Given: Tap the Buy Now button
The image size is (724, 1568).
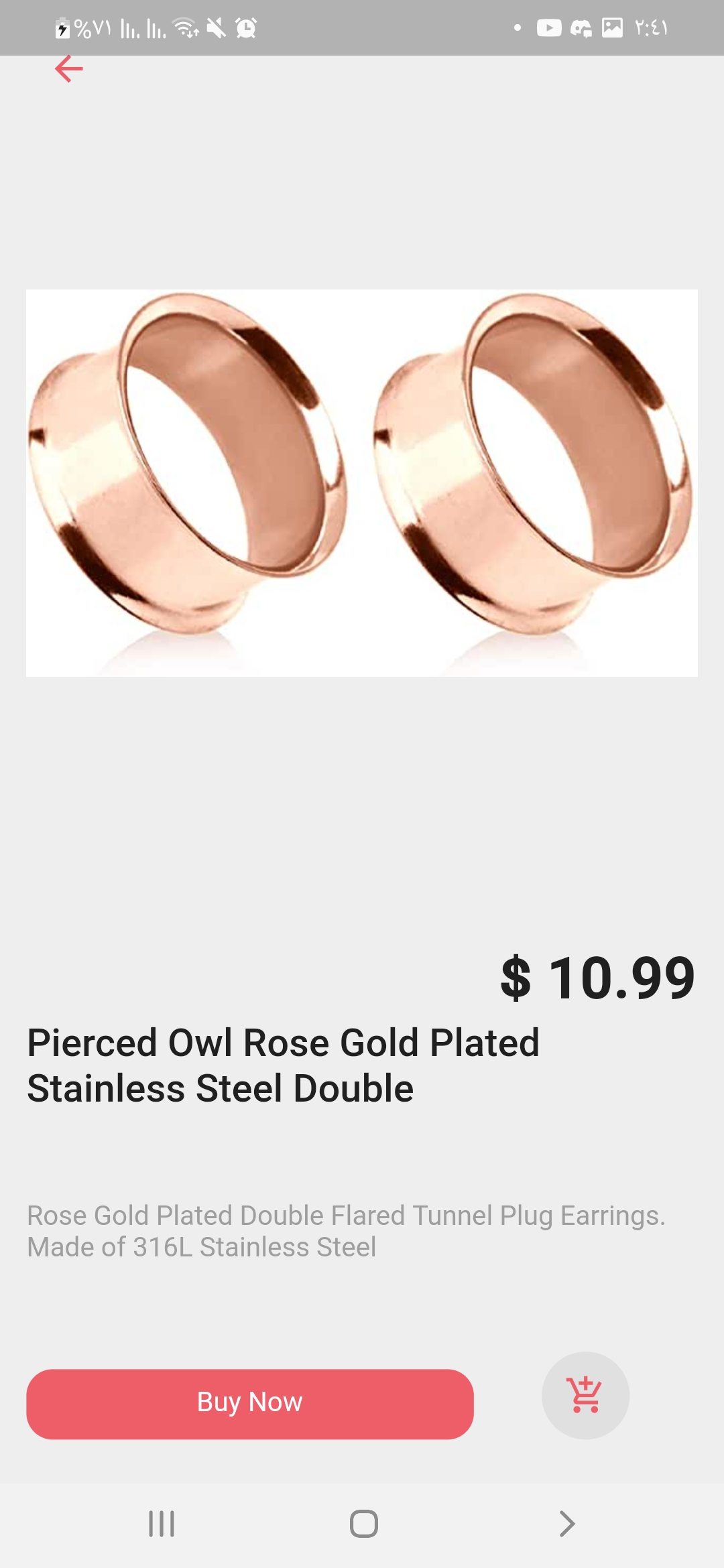Looking at the screenshot, I should point(249,1403).
